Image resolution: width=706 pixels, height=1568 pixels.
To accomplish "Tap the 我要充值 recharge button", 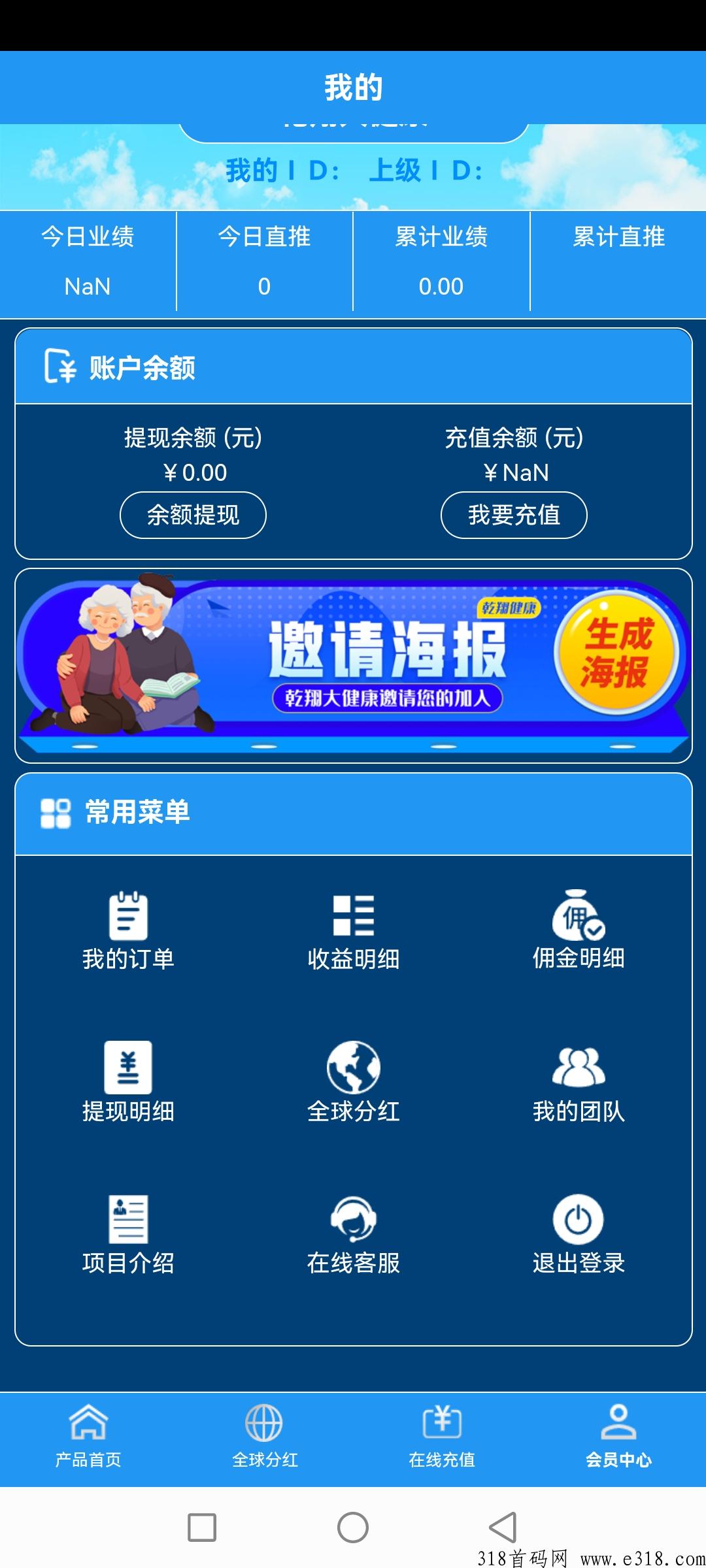I will click(514, 515).
